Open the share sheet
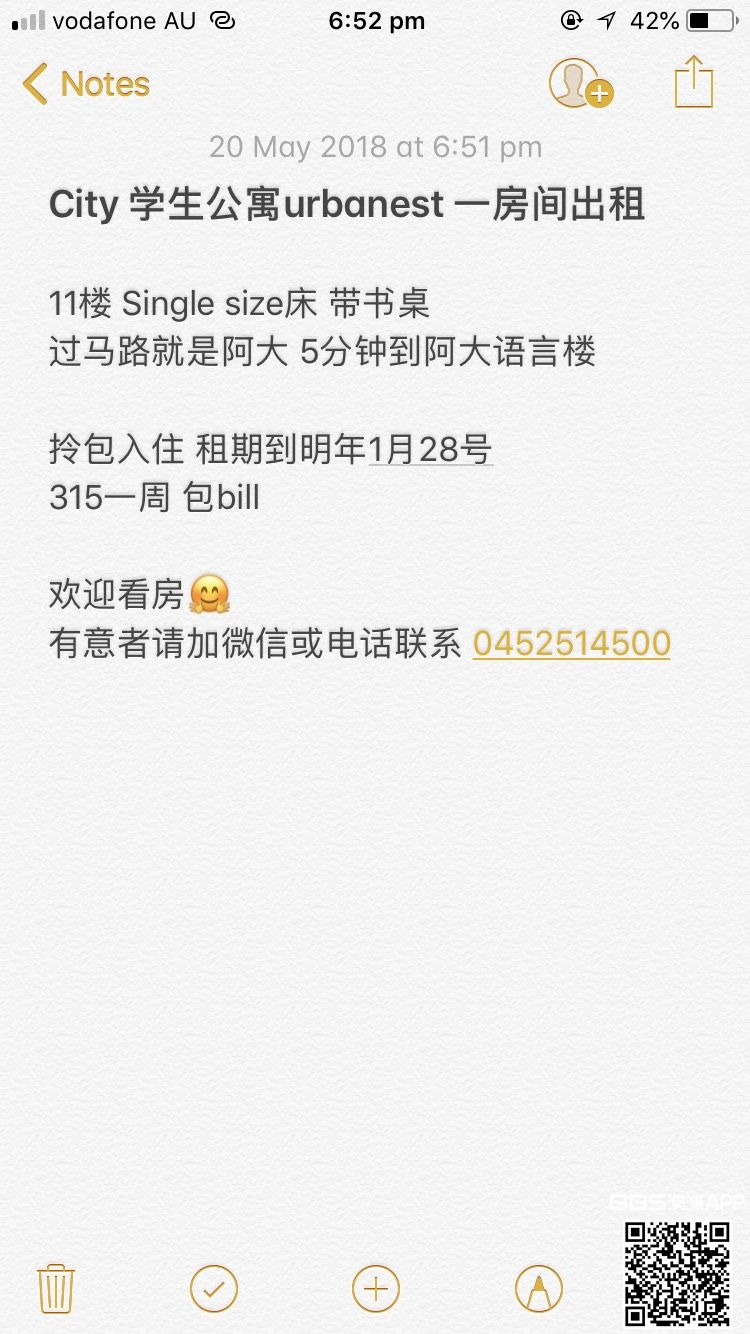This screenshot has height=1334, width=750. [x=693, y=82]
